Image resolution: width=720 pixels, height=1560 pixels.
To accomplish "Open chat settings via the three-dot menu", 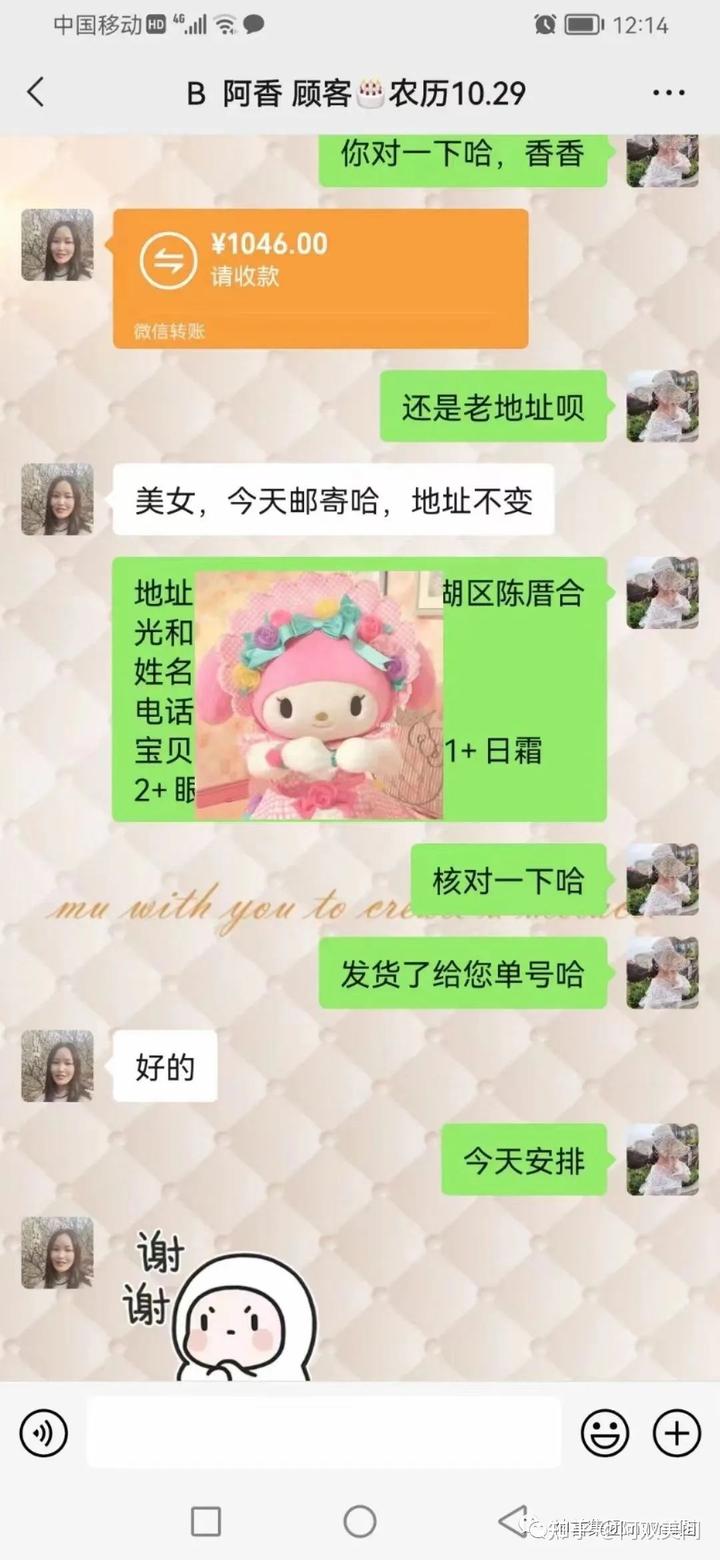I will coord(667,91).
